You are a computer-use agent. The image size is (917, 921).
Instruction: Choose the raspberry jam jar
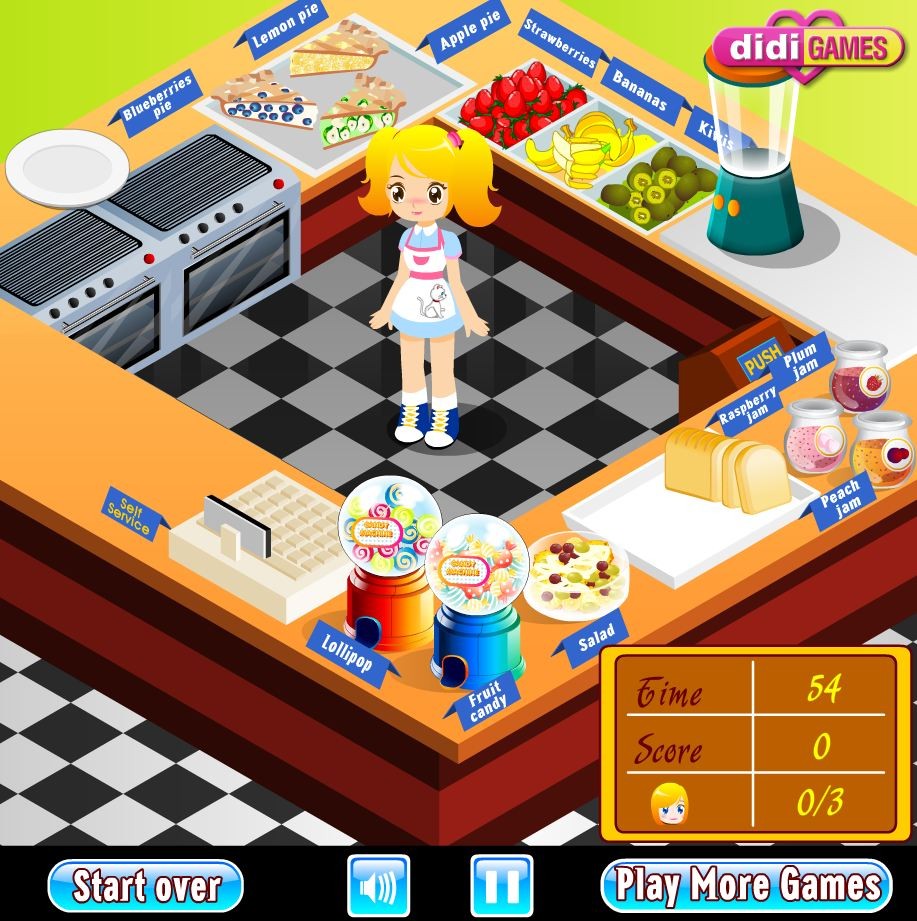[x=815, y=435]
